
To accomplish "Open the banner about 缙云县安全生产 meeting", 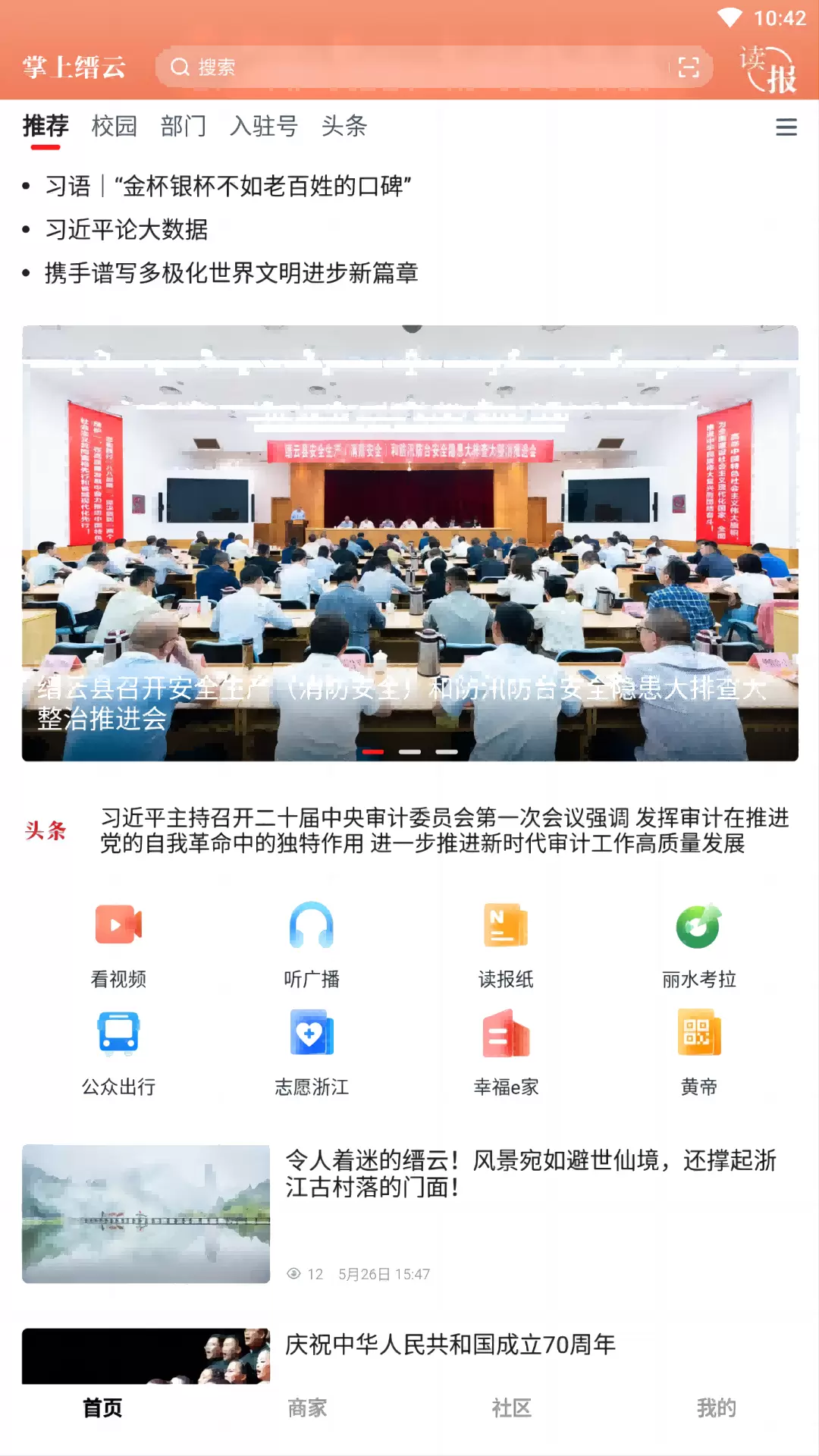I will pos(409,543).
